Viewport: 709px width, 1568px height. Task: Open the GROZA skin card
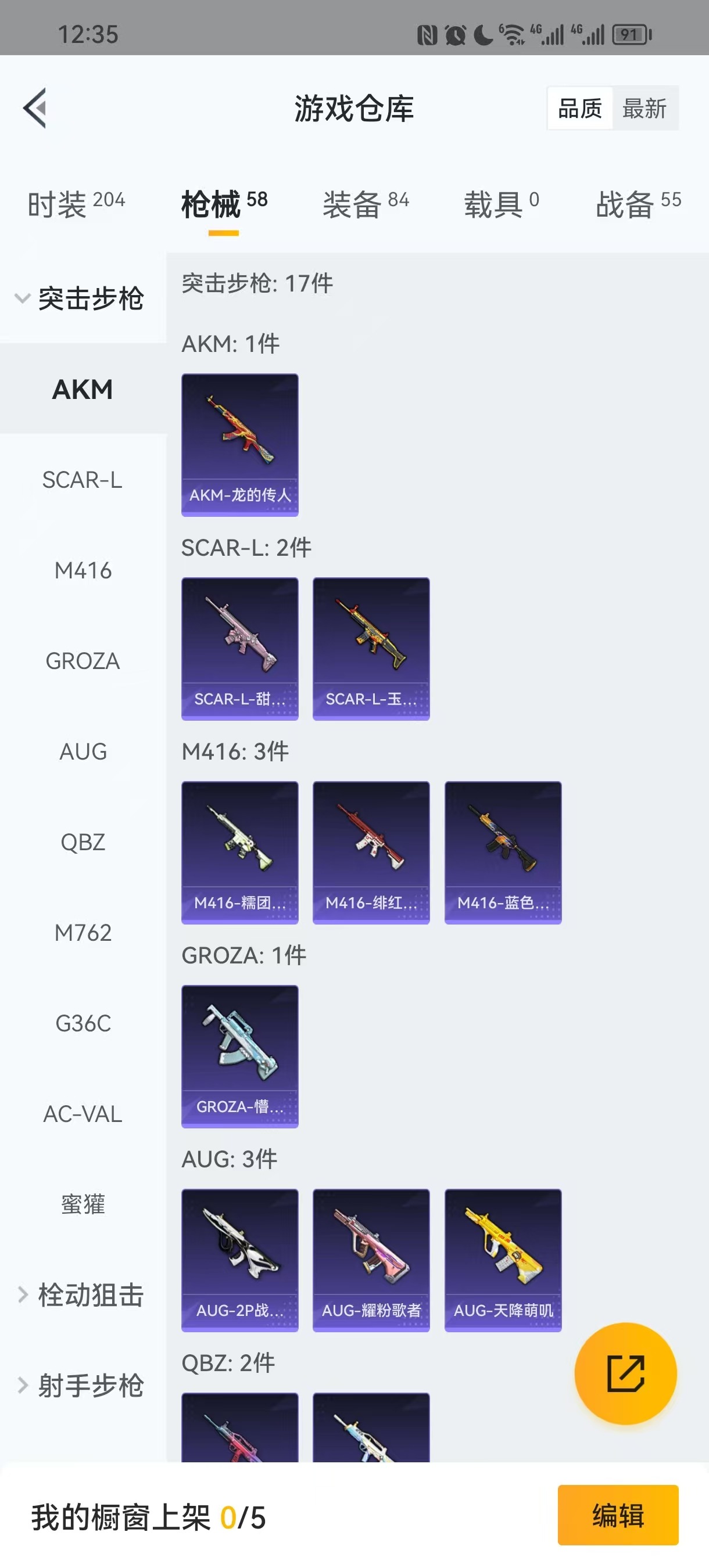pyautogui.click(x=239, y=1056)
